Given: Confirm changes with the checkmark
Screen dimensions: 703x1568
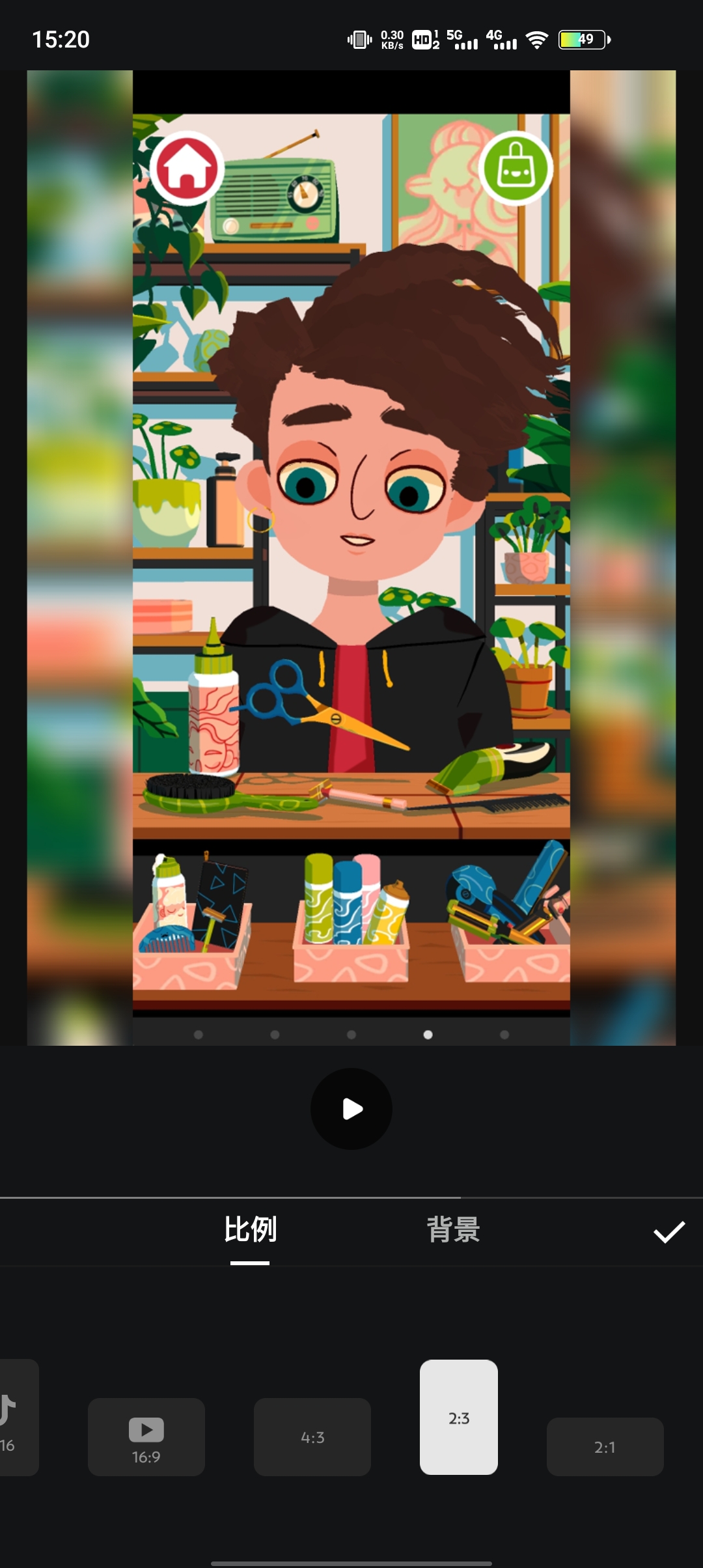Looking at the screenshot, I should pos(669,1231).
